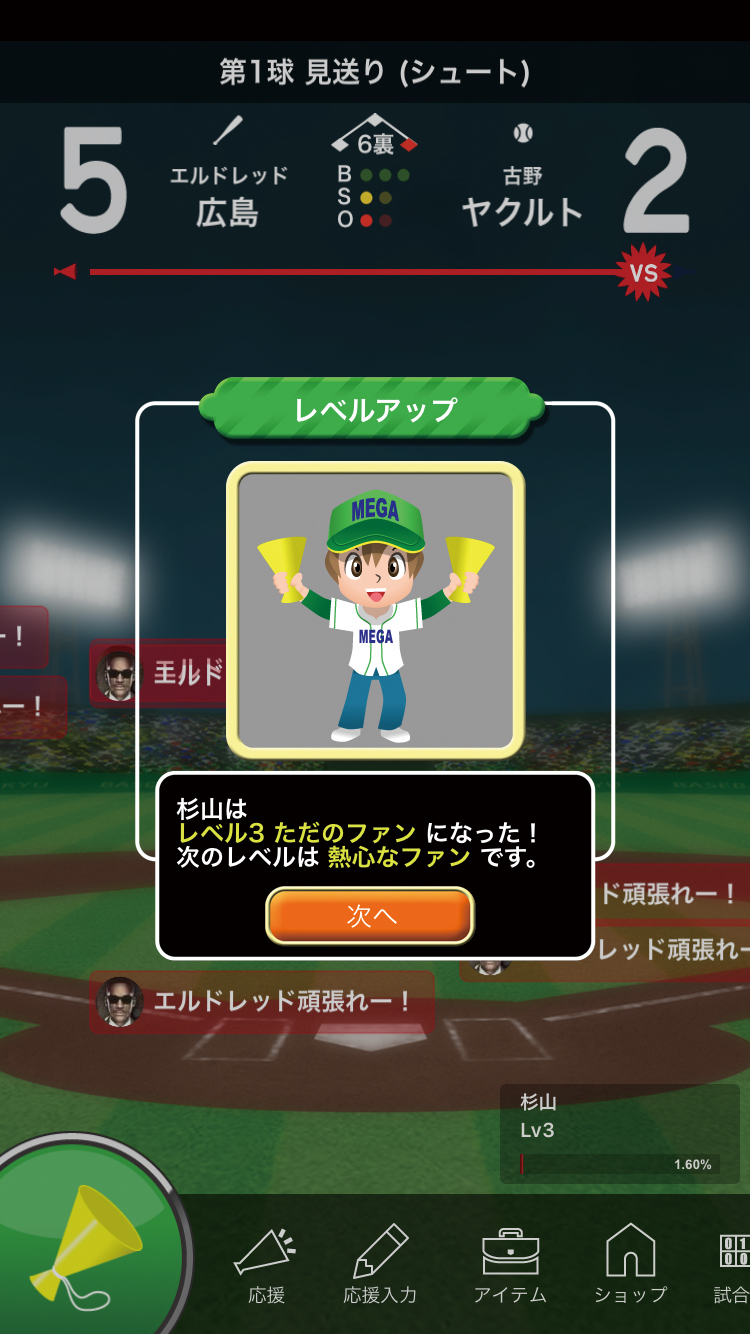The width and height of the screenshot is (750, 1334).
Task: Go to the ショップ tab
Action: pyautogui.click(x=630, y=1265)
